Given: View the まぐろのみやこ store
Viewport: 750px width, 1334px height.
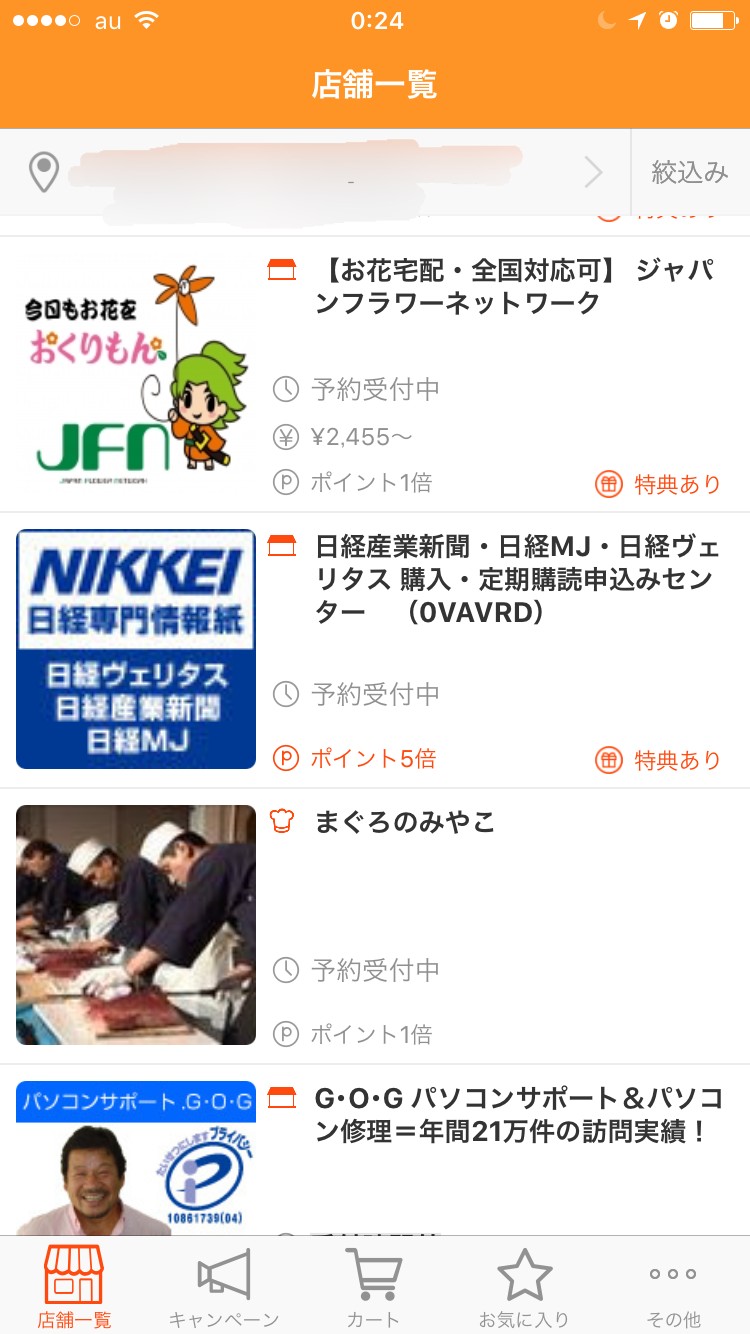Looking at the screenshot, I should point(404,822).
